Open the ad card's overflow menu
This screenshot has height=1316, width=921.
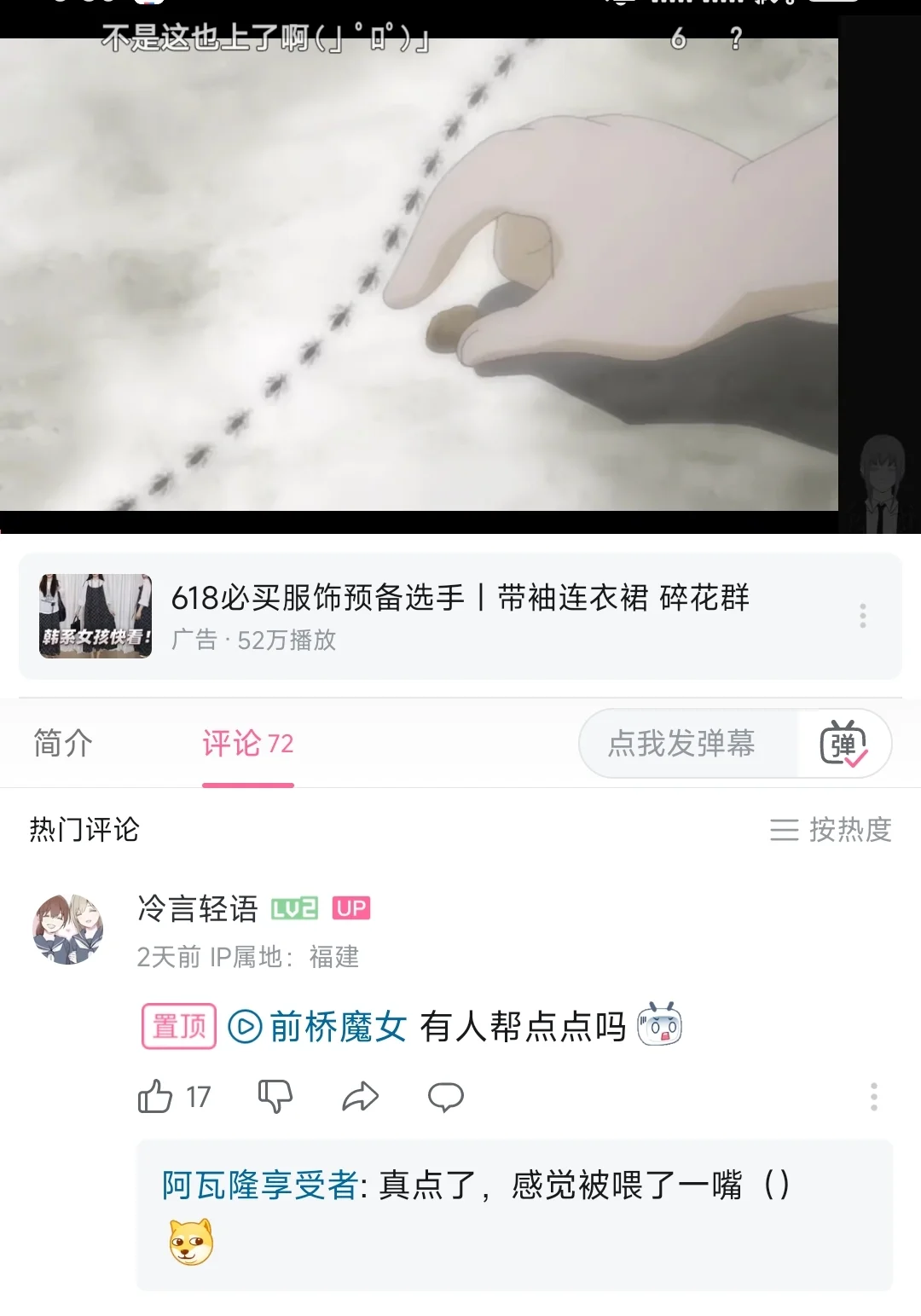(x=863, y=616)
